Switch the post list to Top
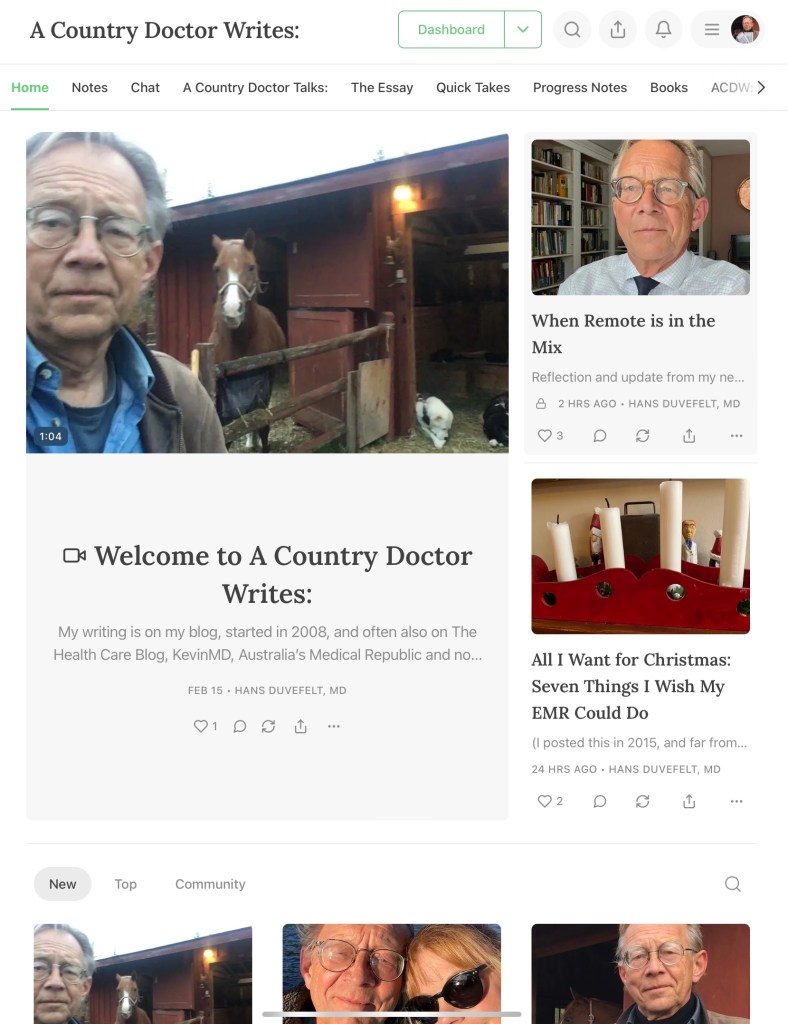Screen dimensions: 788x1024 tap(125, 884)
